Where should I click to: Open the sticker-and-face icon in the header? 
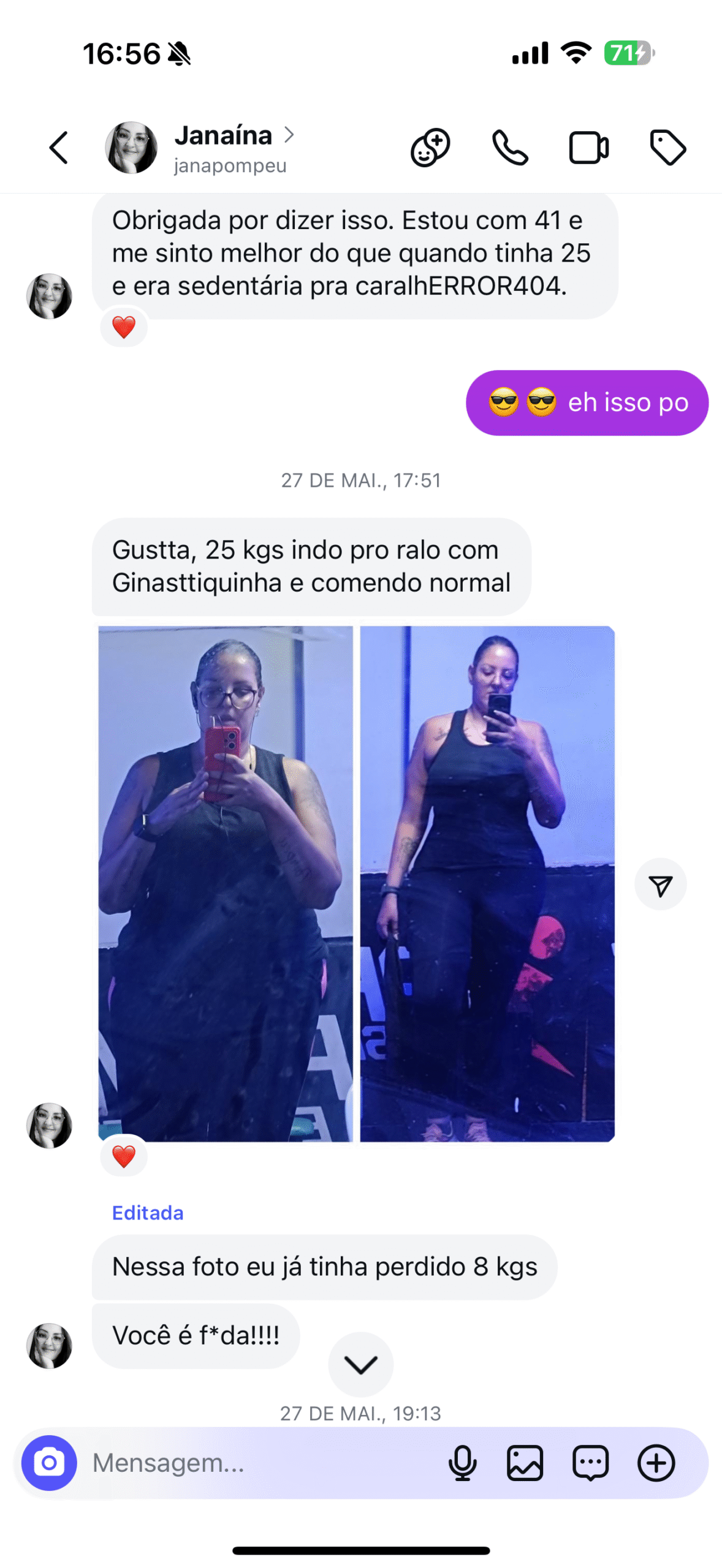tap(430, 148)
